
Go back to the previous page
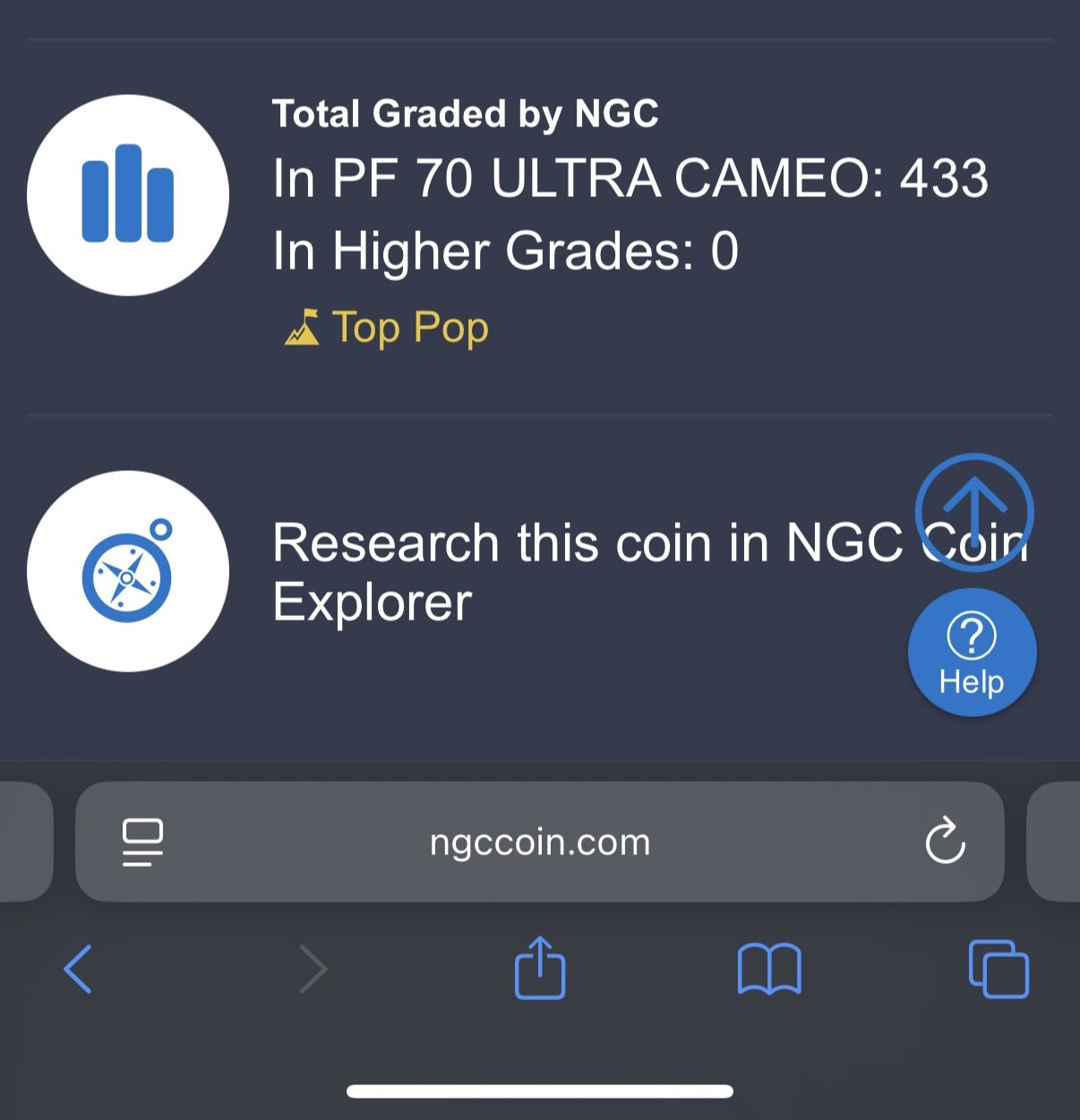coord(78,969)
